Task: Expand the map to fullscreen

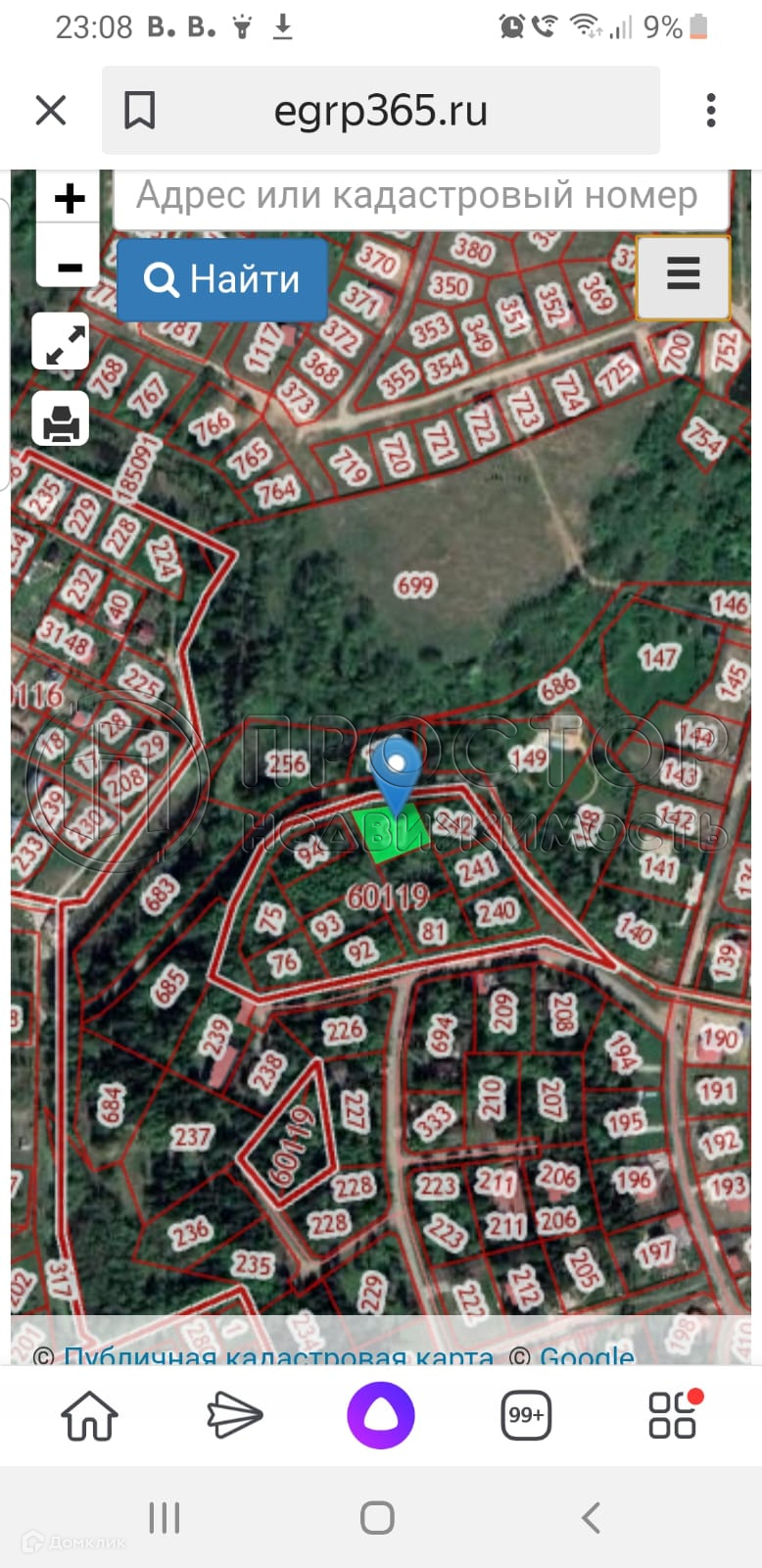Action: pyautogui.click(x=61, y=341)
